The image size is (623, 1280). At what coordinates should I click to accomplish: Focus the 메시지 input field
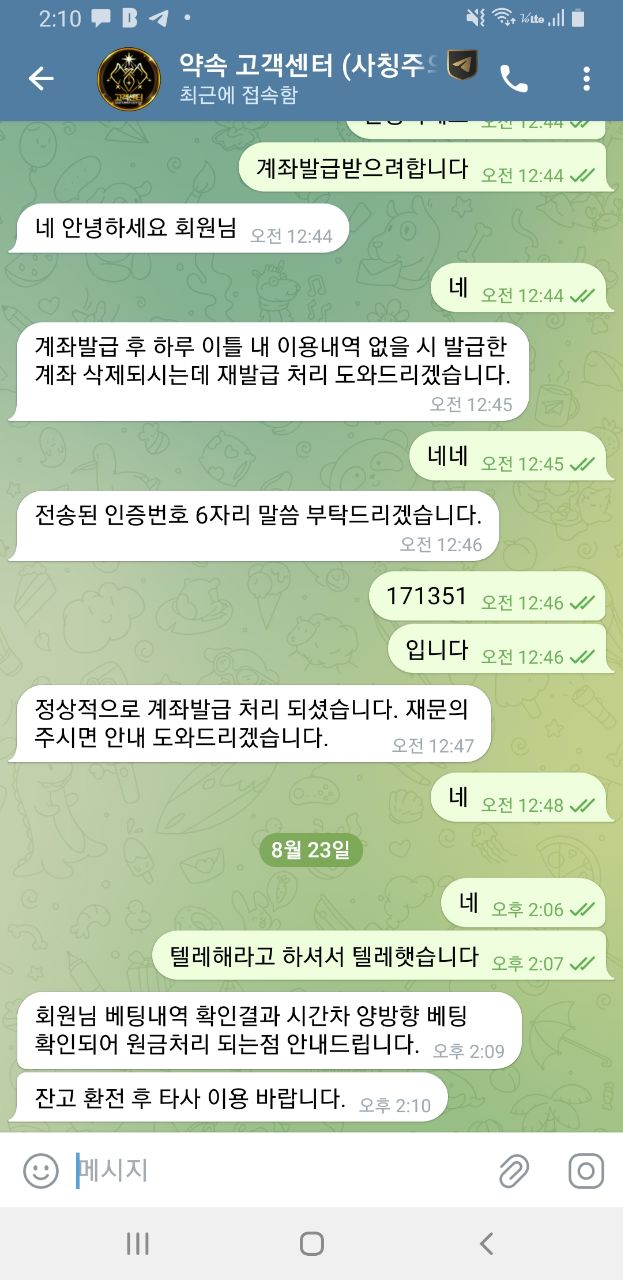tap(280, 1170)
